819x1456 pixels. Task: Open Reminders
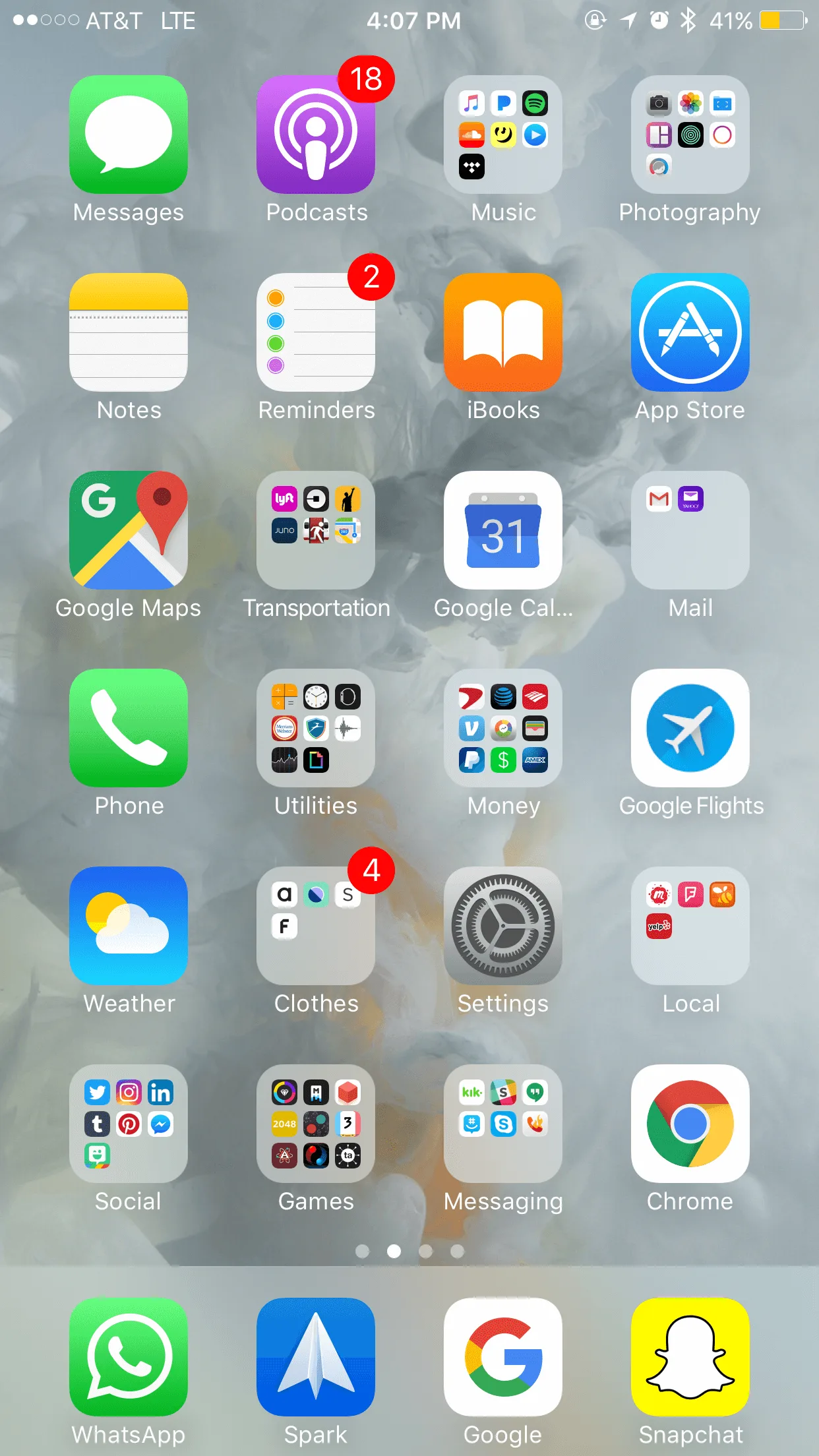(x=316, y=332)
